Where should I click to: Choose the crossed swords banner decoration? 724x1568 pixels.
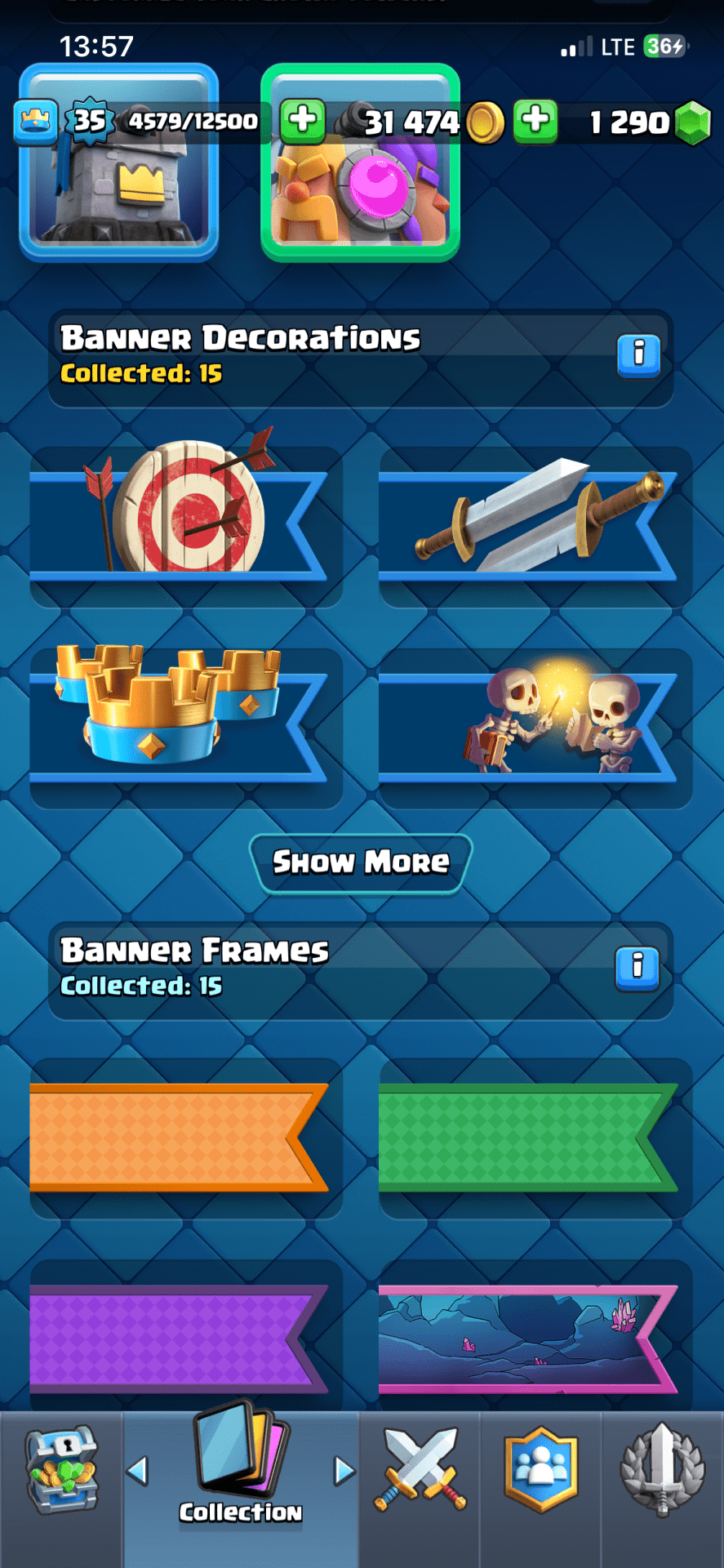click(535, 523)
